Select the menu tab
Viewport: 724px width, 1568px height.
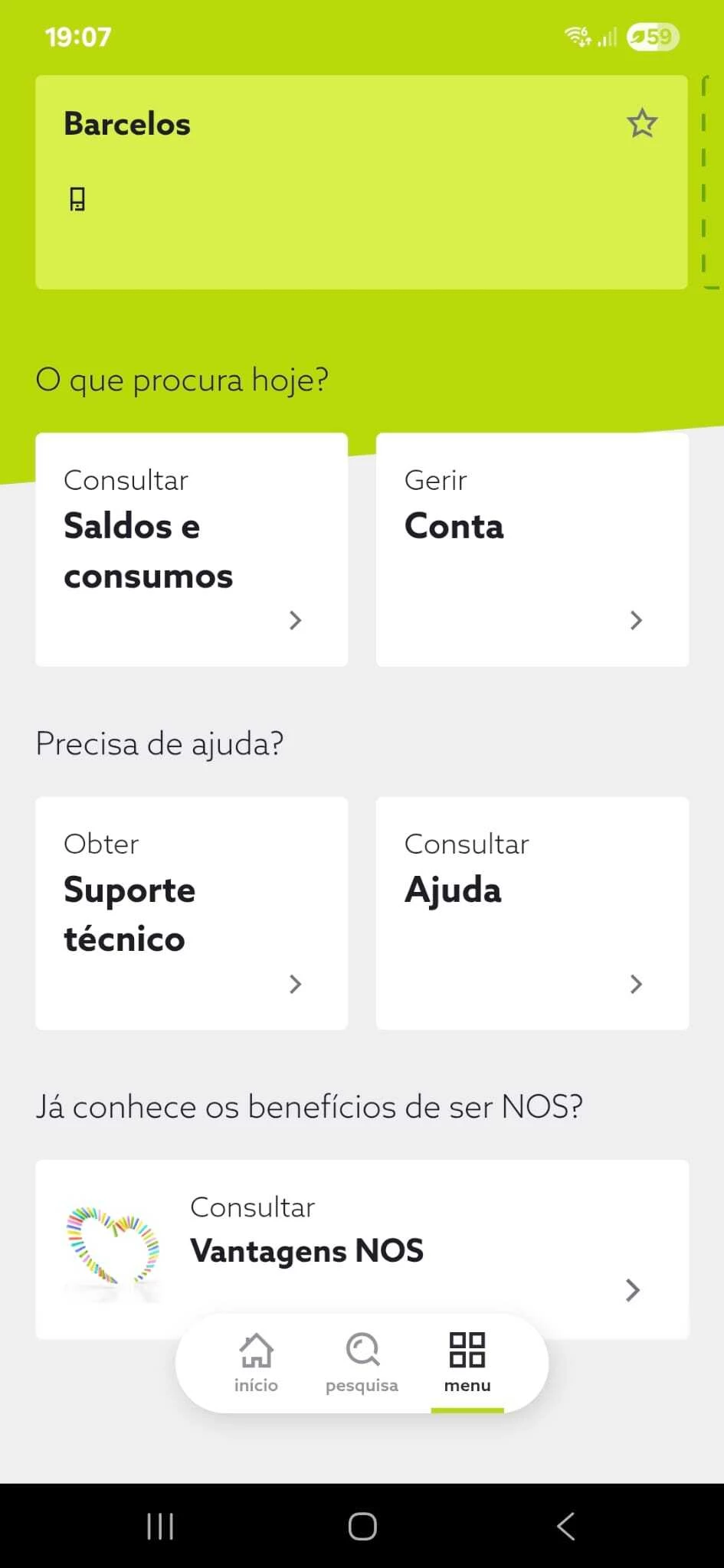click(x=467, y=1363)
